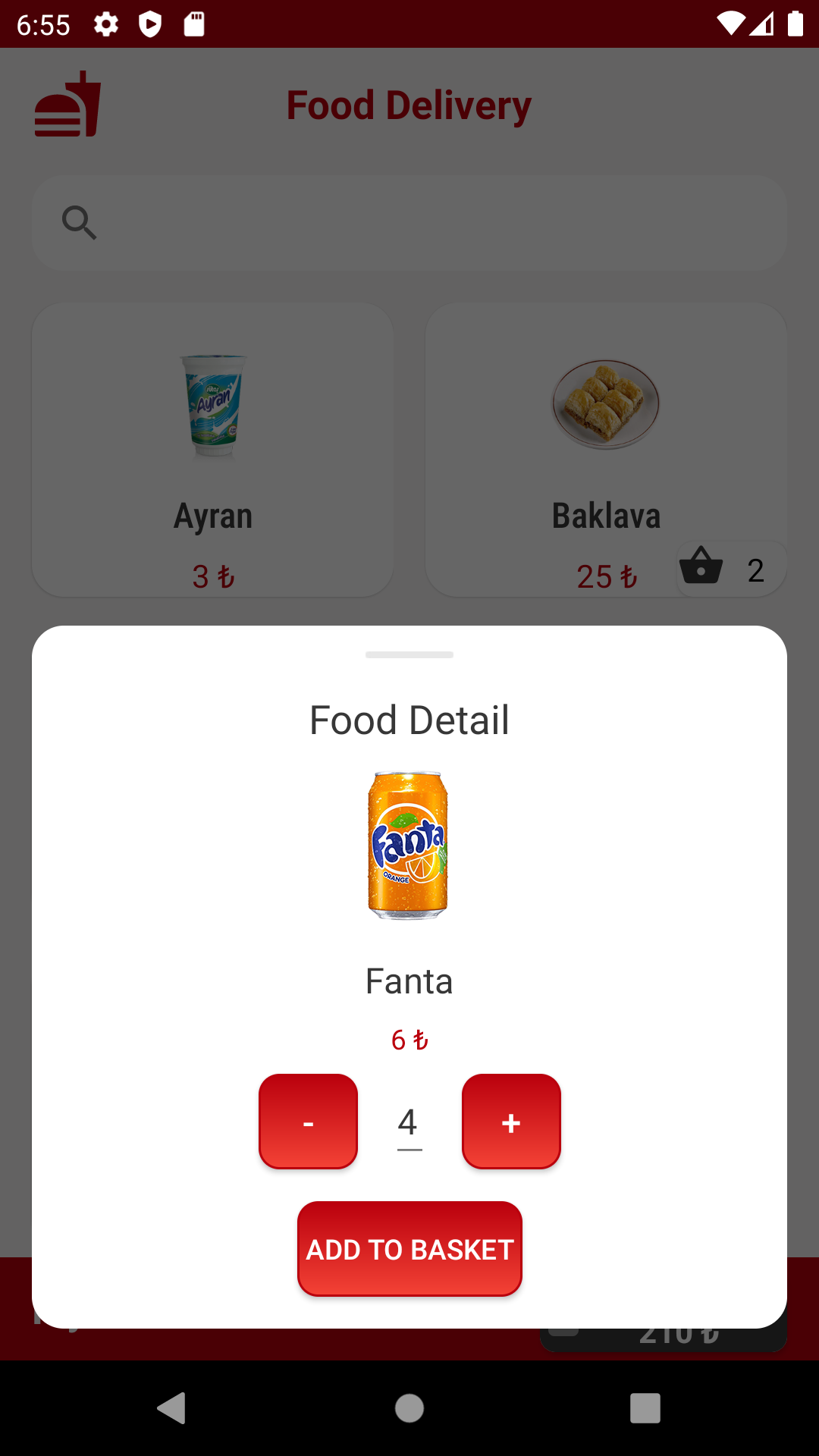The width and height of the screenshot is (819, 1456).
Task: Click the battery icon in the status bar
Action: pyautogui.click(x=797, y=23)
